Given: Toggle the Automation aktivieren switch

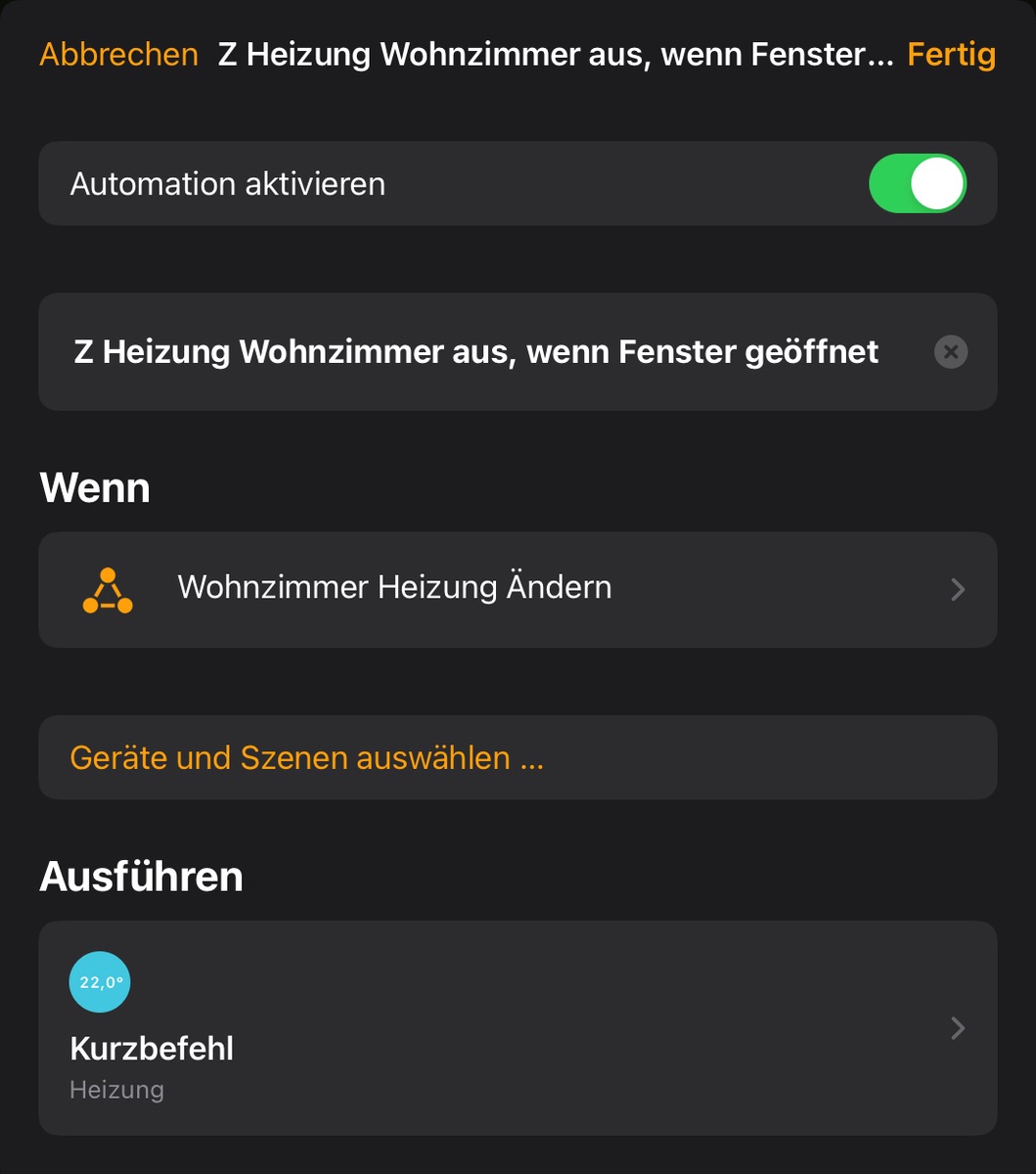Looking at the screenshot, I should (x=917, y=184).
